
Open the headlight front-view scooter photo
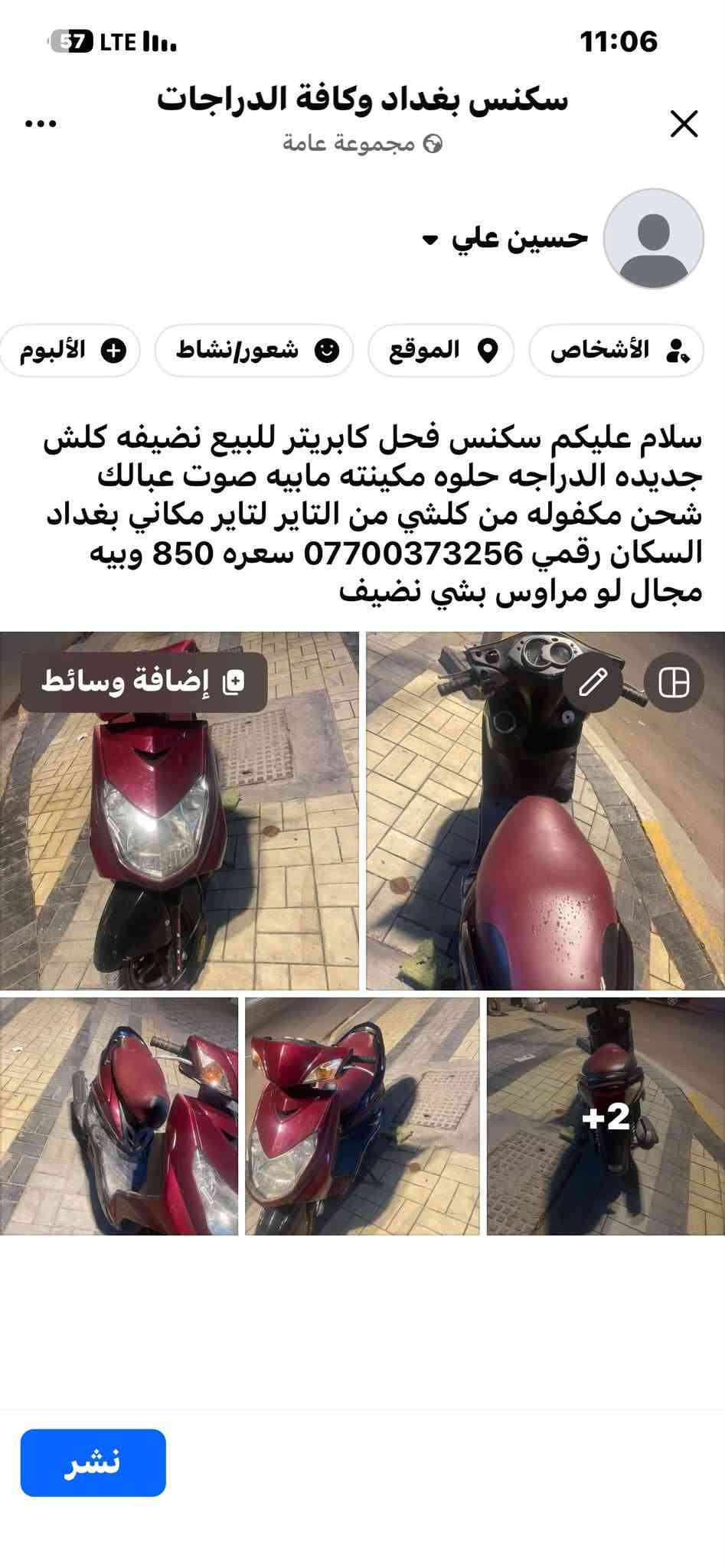coord(179,811)
